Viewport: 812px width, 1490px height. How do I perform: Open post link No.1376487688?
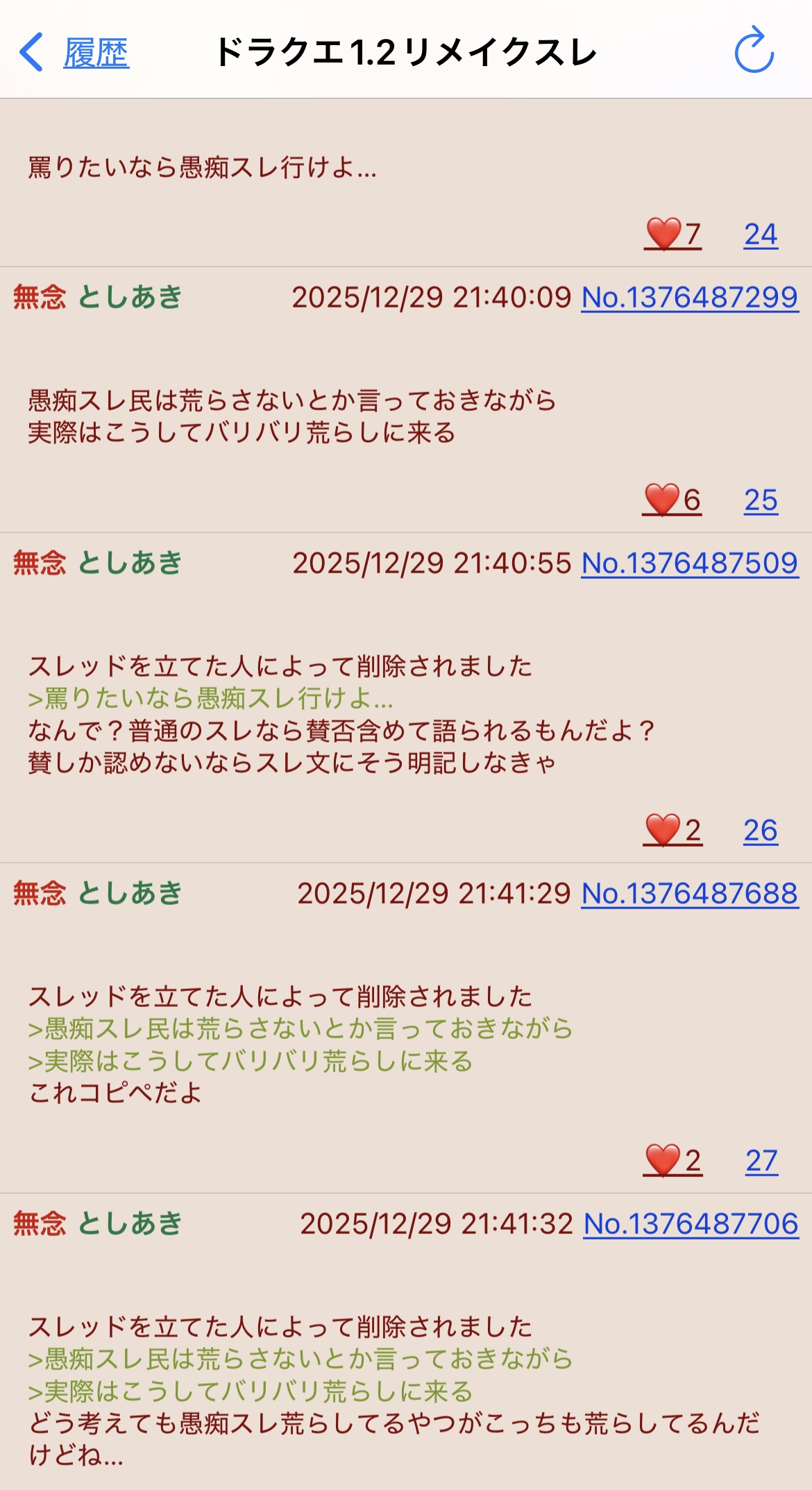click(x=689, y=894)
